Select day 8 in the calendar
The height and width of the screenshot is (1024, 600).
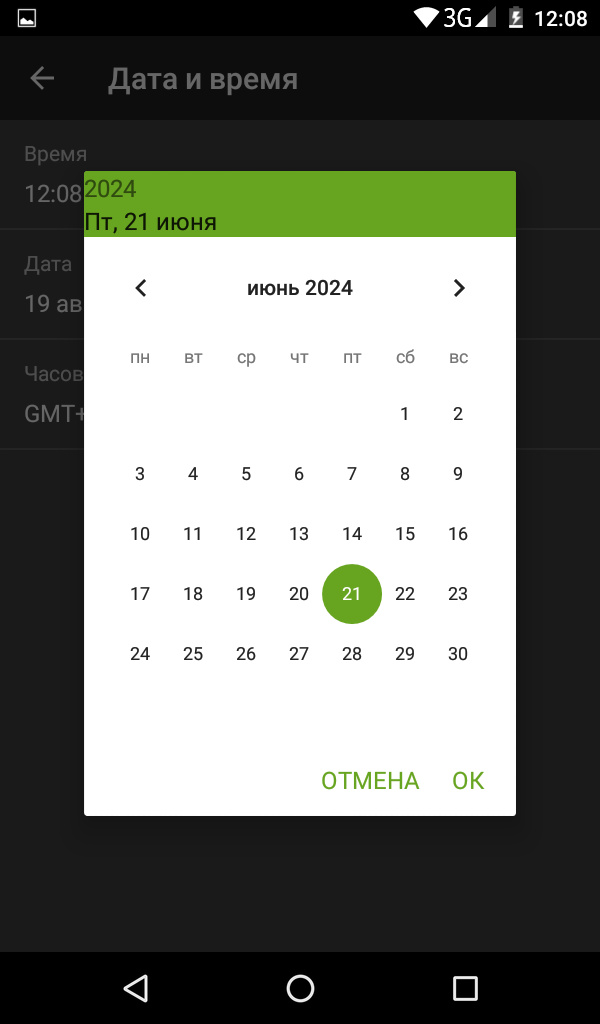(x=405, y=474)
